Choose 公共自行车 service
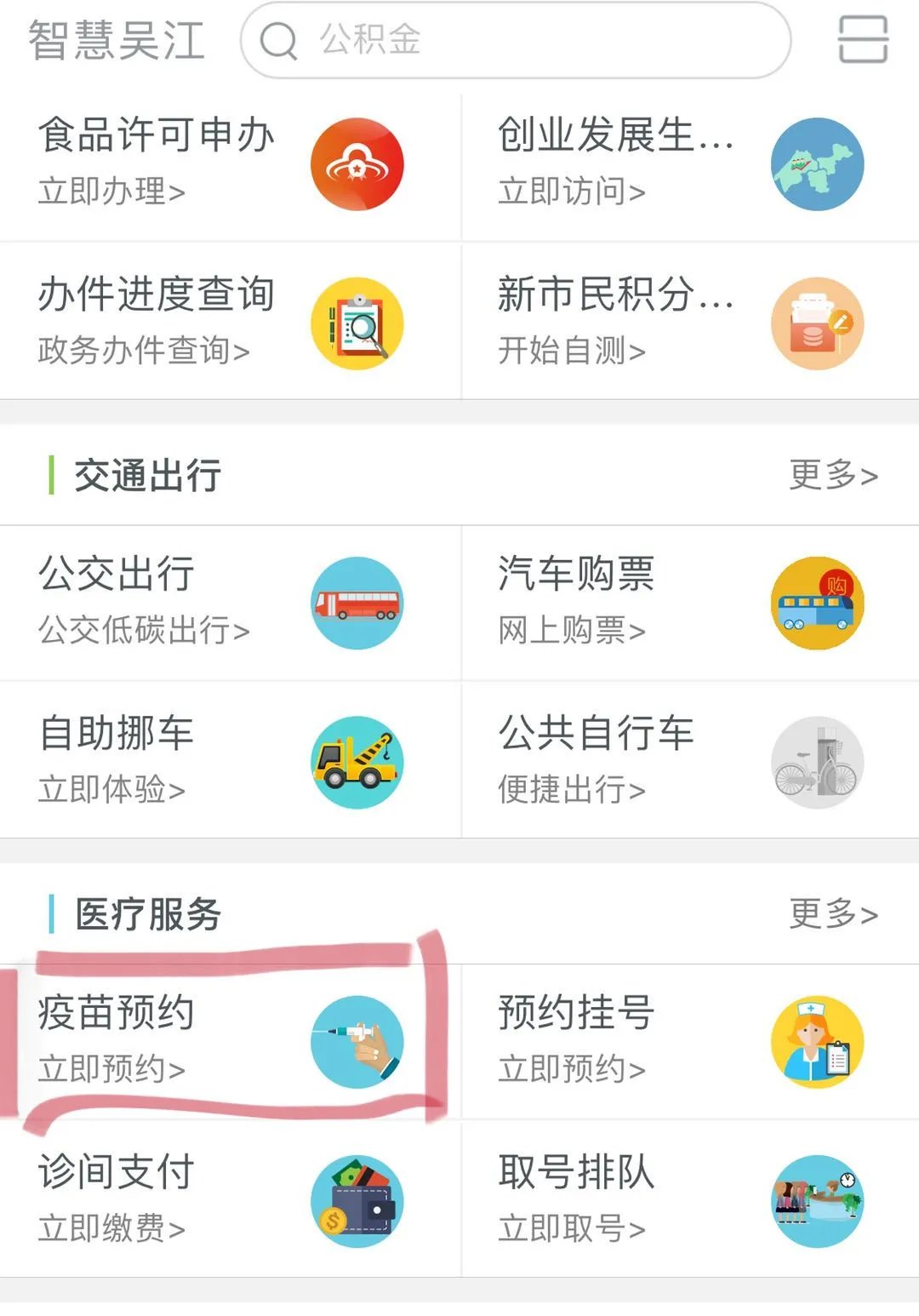This screenshot has height=1316, width=919. click(689, 760)
